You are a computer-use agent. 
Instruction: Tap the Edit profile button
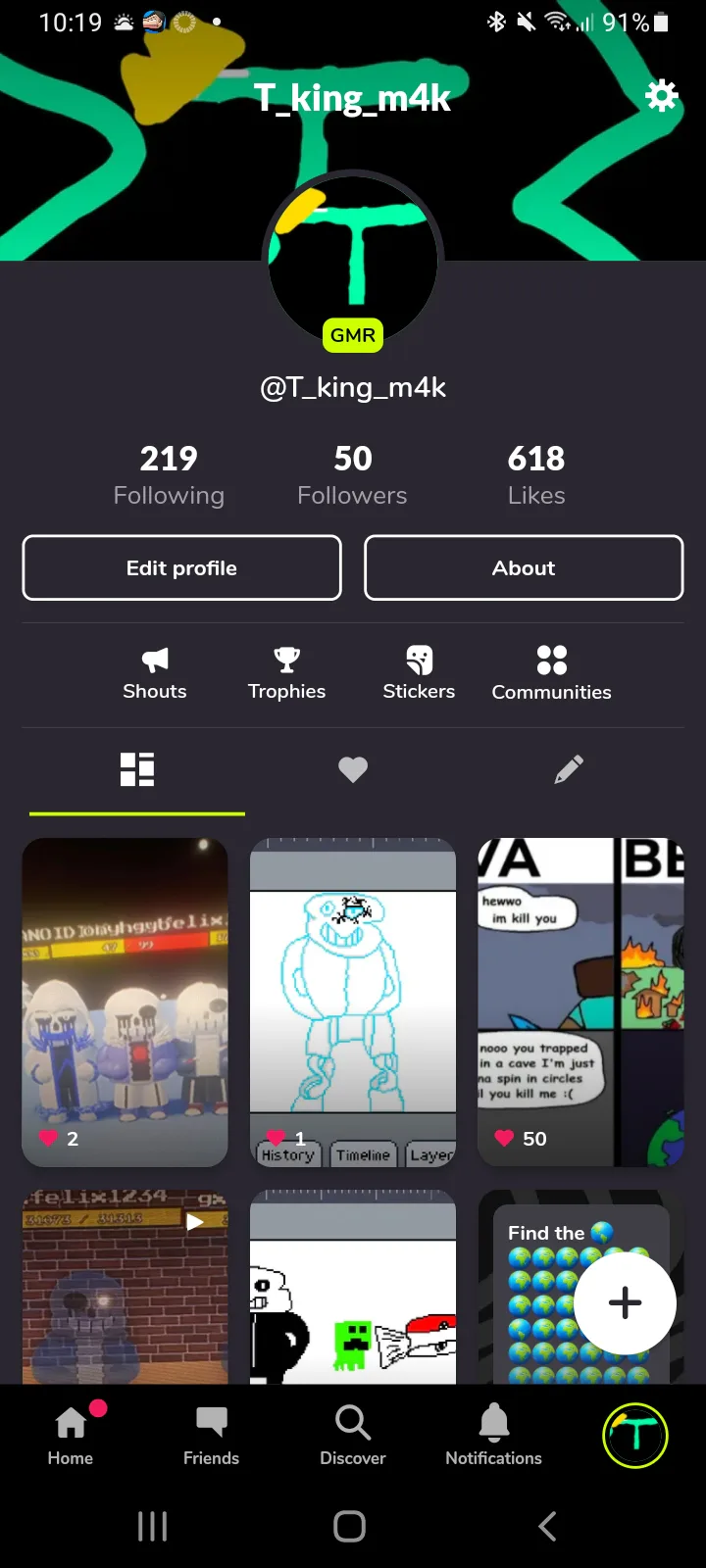click(181, 567)
